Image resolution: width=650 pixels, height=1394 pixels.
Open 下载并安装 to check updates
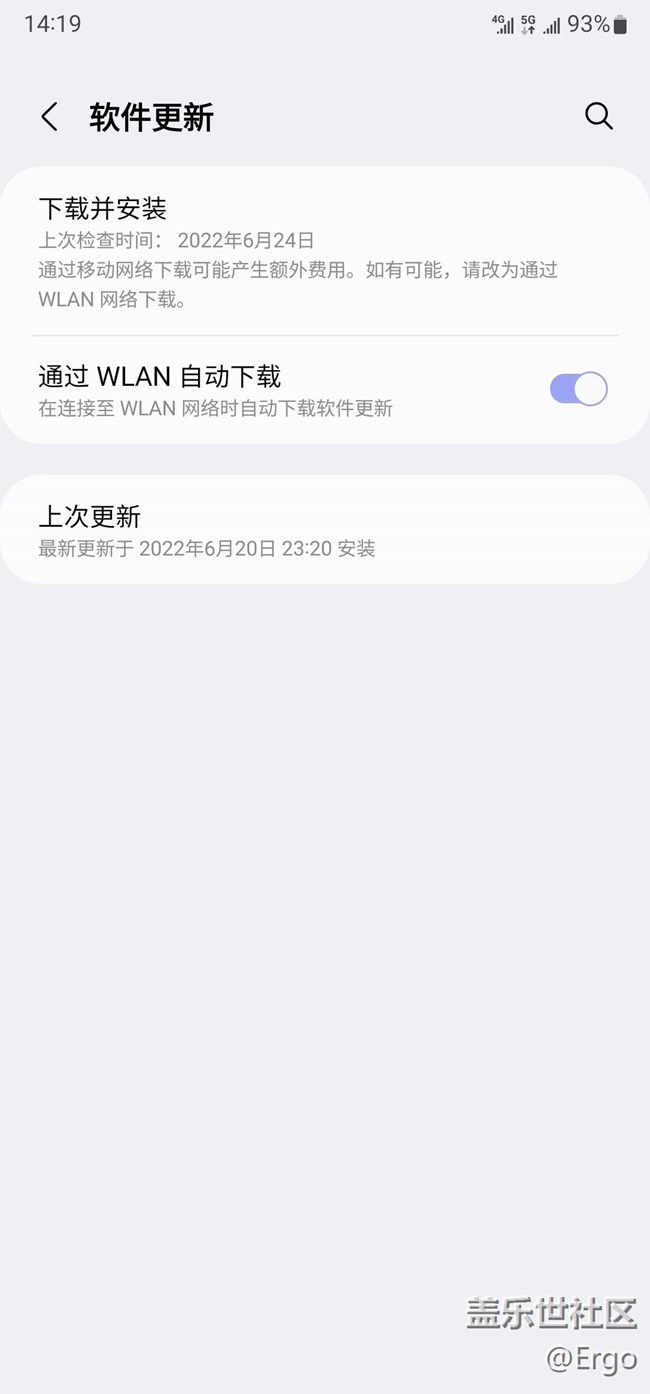tap(300, 250)
